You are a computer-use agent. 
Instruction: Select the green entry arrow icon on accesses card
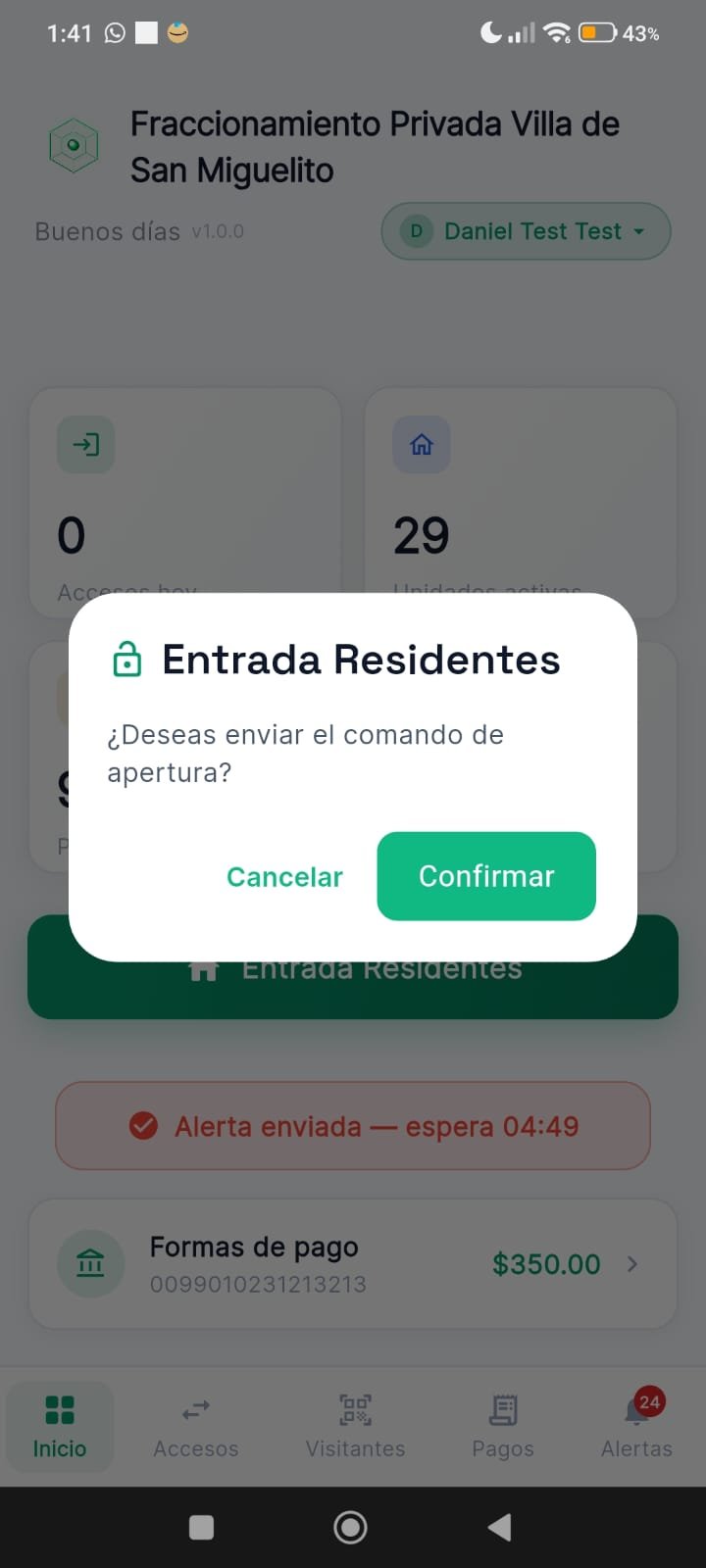coord(86,444)
